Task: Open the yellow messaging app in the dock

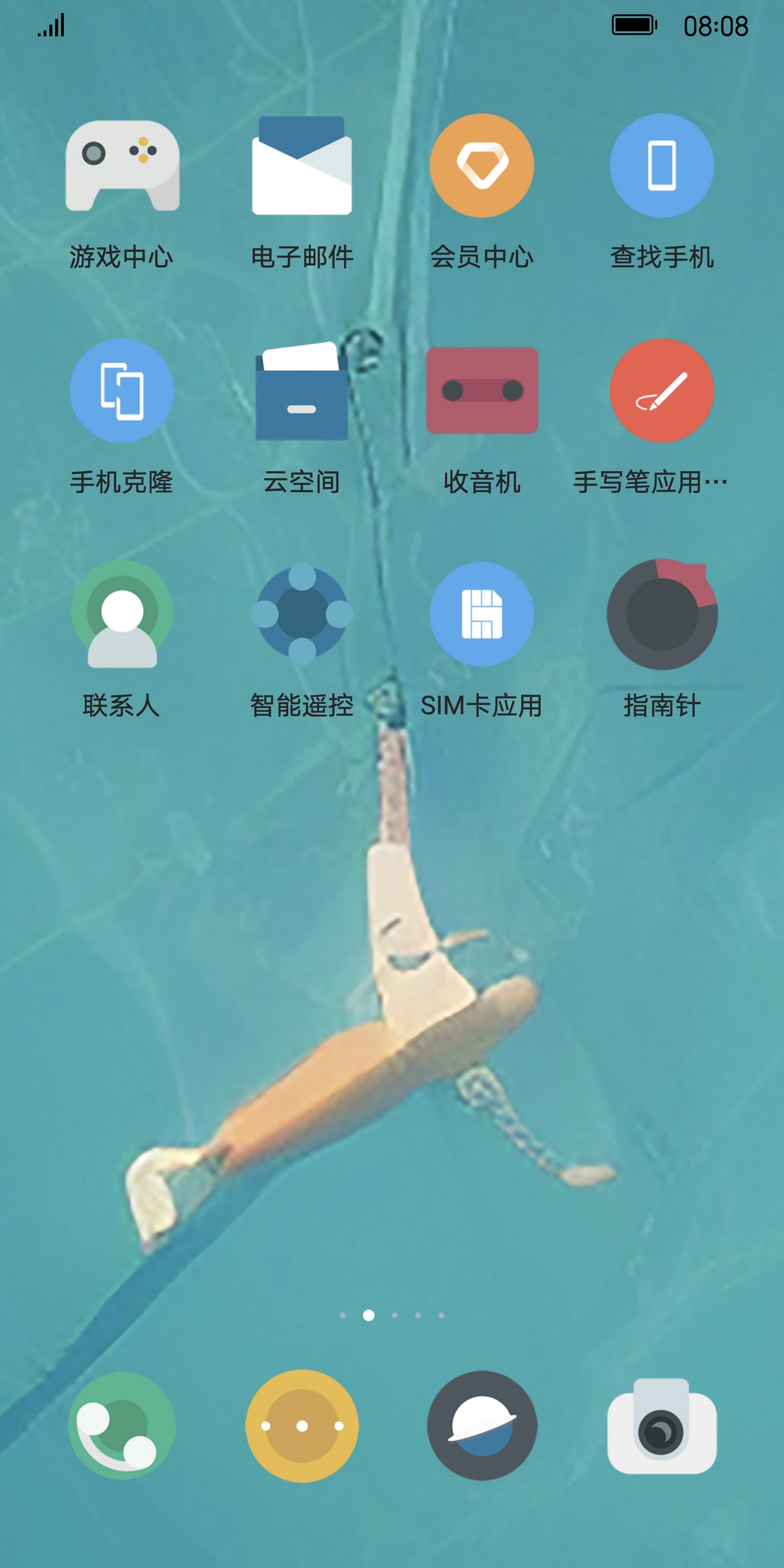Action: pos(302,1426)
